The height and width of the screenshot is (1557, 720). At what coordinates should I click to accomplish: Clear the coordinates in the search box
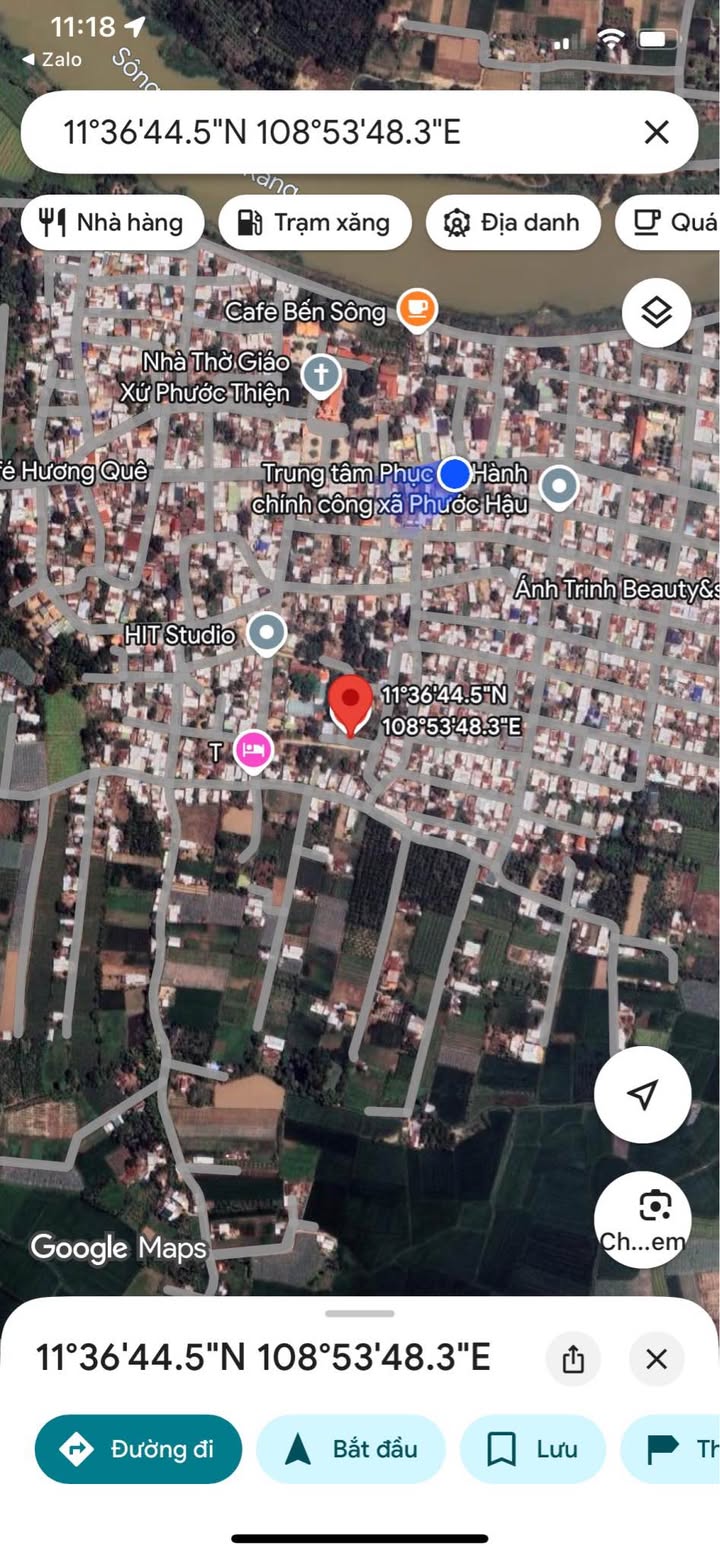pyautogui.click(x=656, y=132)
